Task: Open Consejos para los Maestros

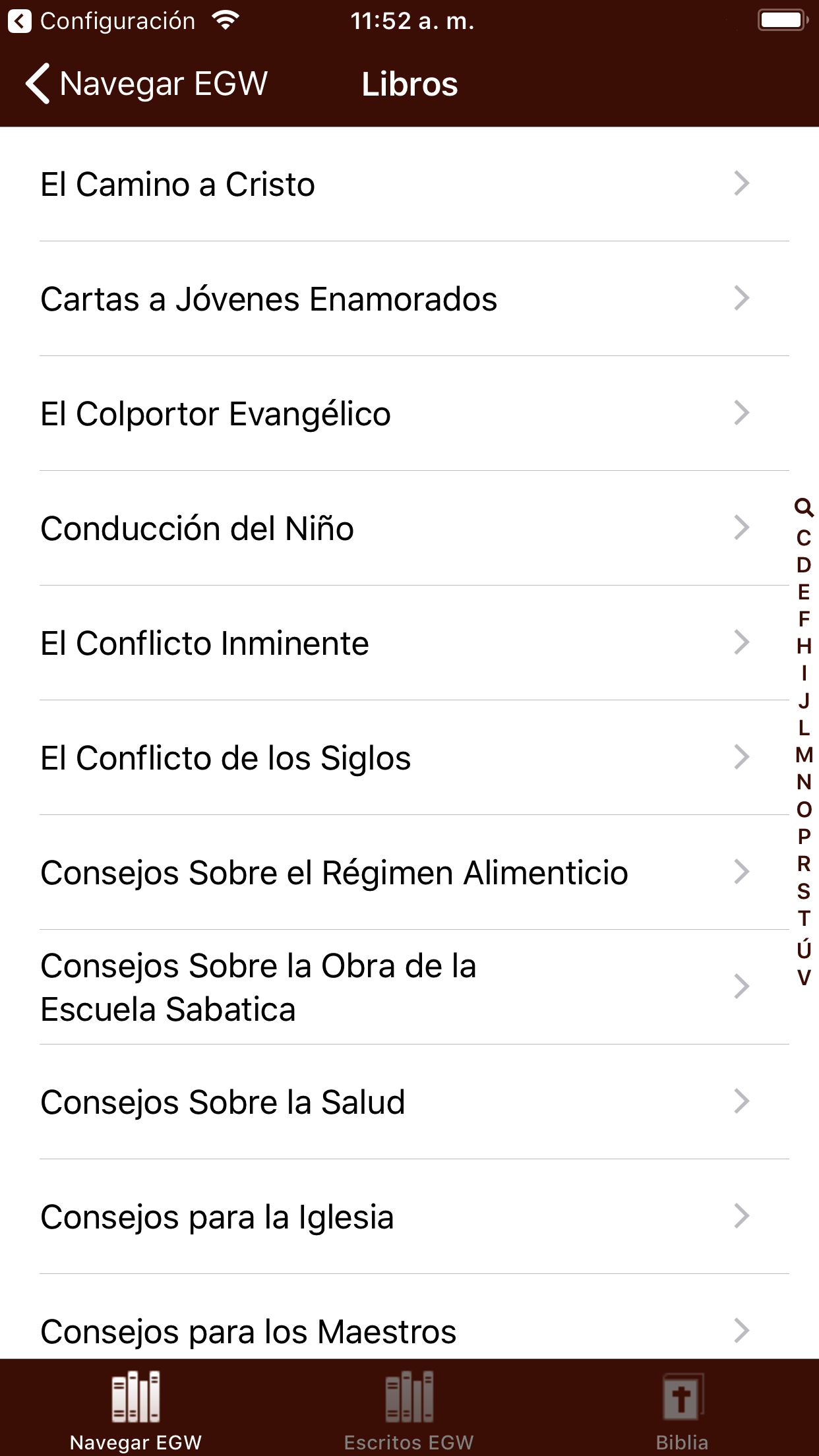Action: pos(396,1330)
